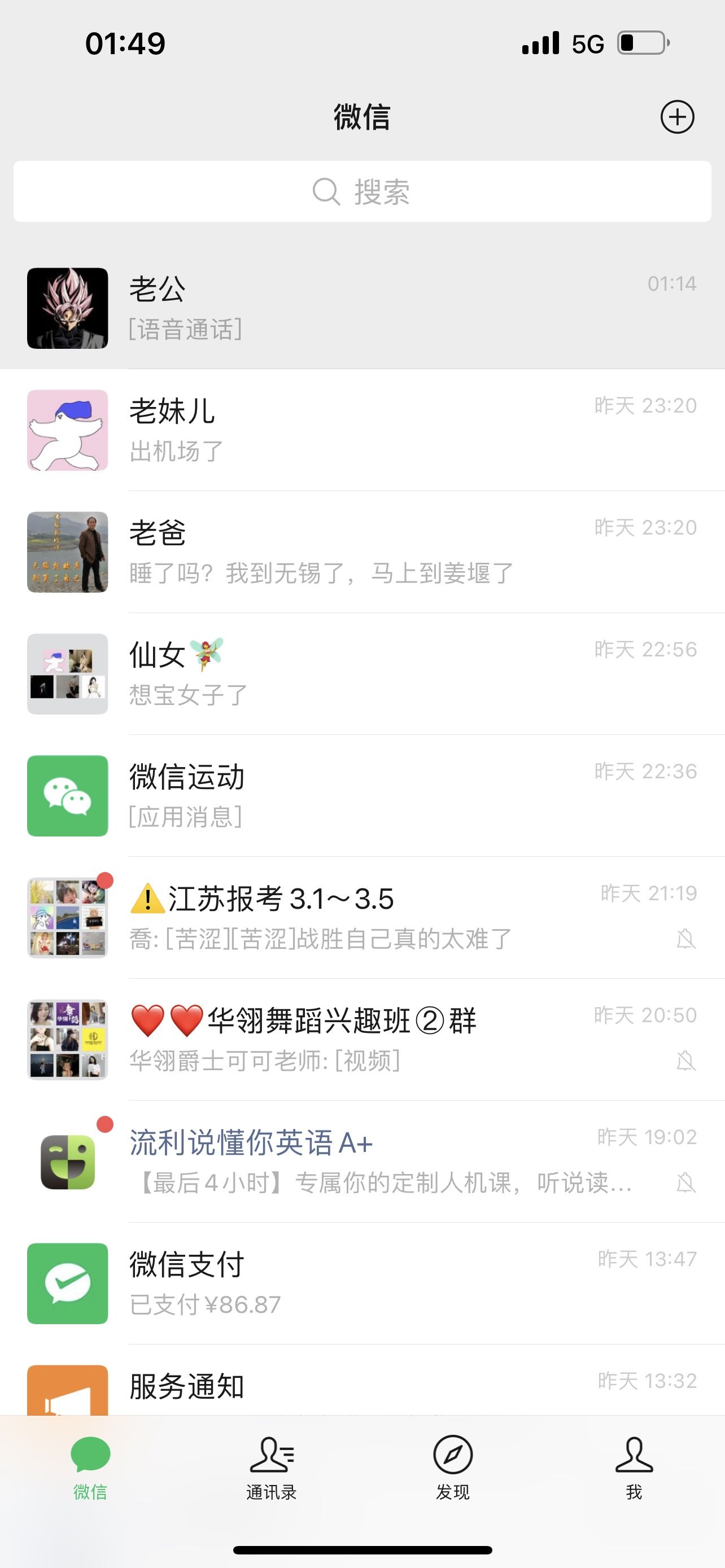Screen dimensions: 725x1568
Task: Tap the 搜索 search box
Action: tap(362, 192)
